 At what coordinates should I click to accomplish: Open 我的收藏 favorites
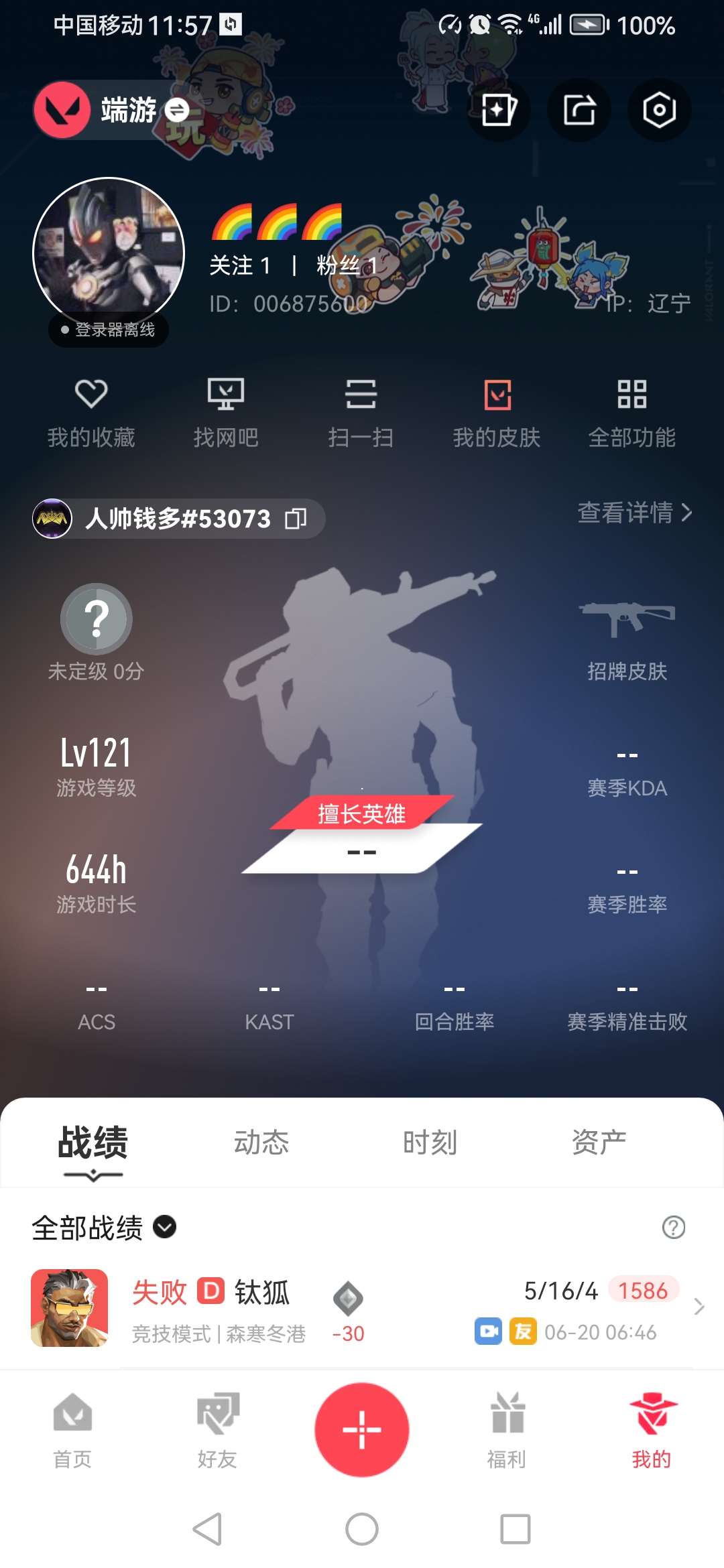coord(91,411)
